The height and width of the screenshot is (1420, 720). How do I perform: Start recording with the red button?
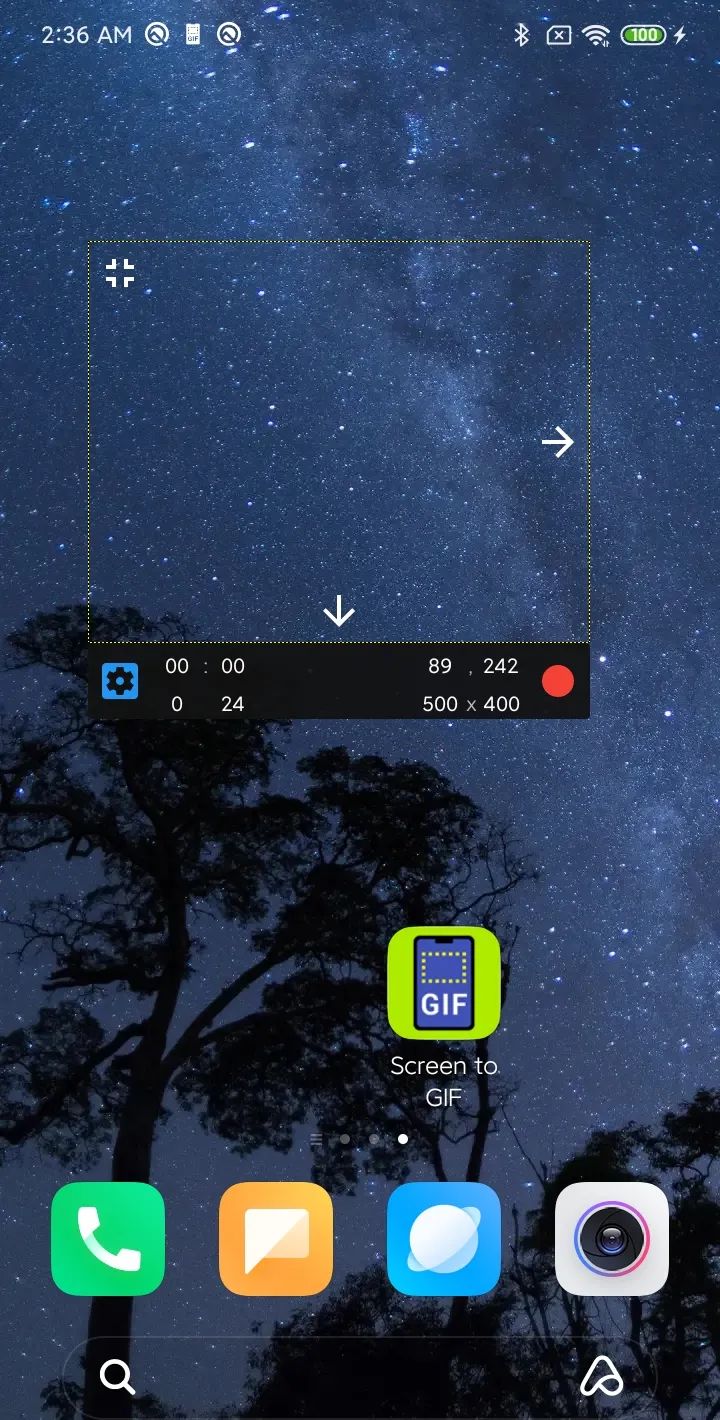point(557,681)
